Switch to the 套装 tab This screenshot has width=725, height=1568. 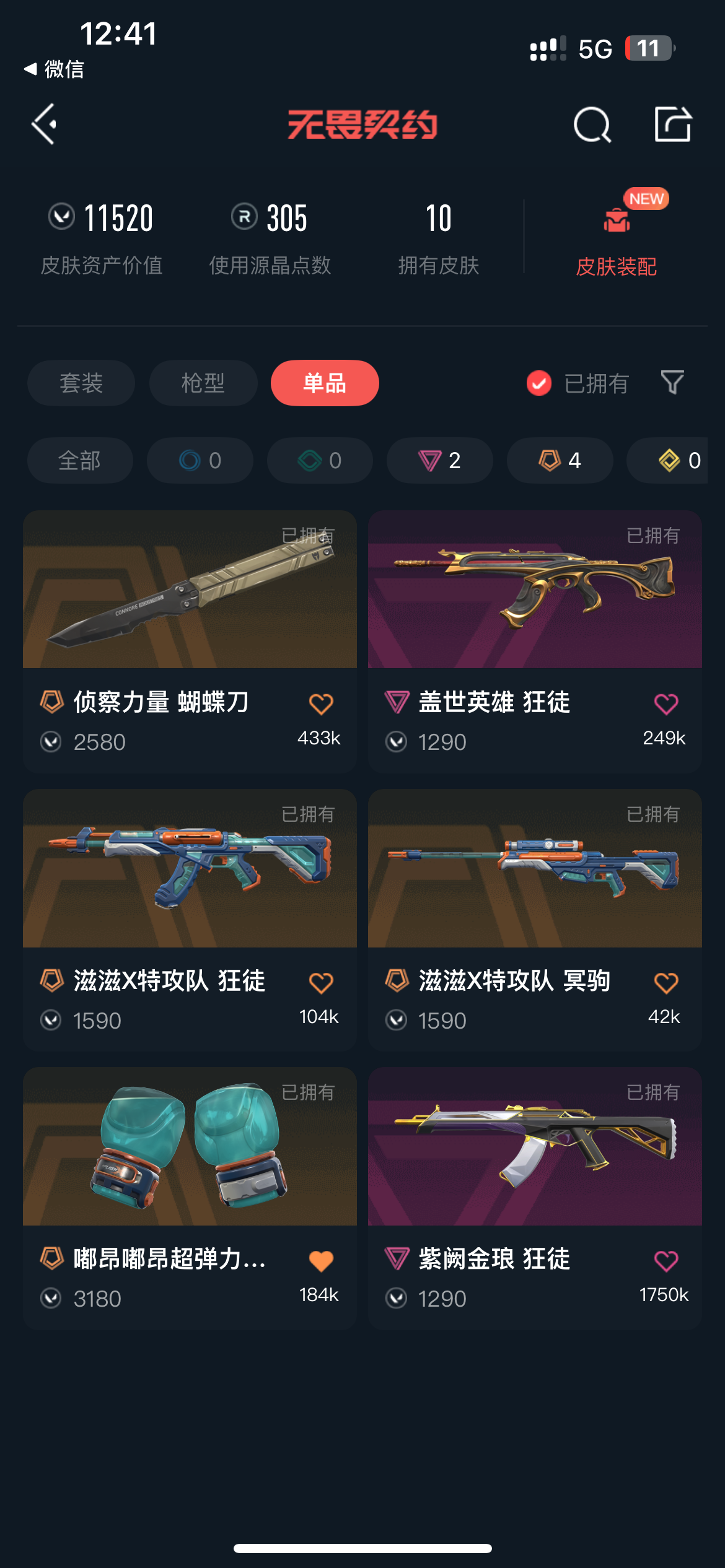pos(81,383)
